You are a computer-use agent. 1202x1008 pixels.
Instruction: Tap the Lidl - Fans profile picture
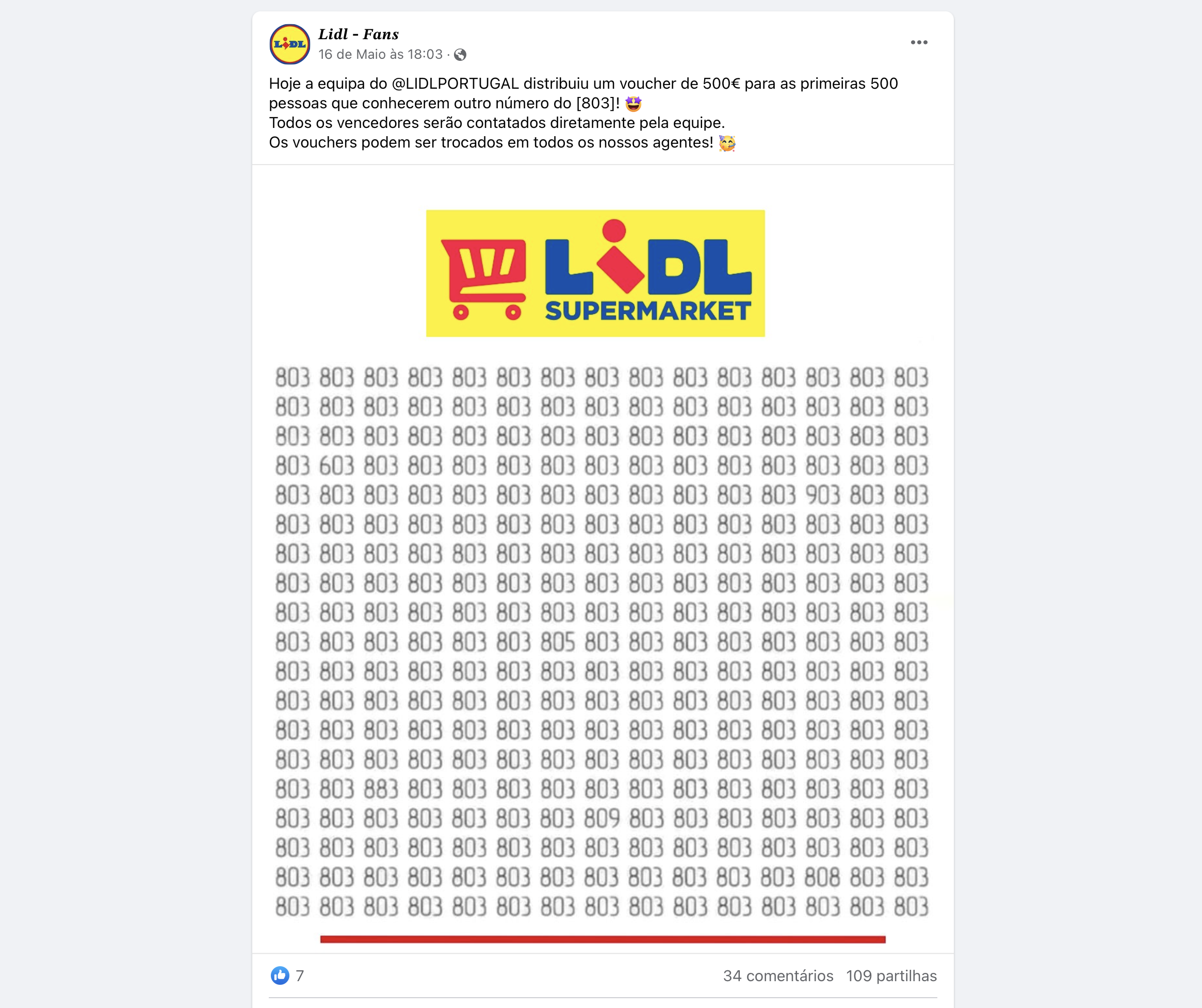[289, 44]
